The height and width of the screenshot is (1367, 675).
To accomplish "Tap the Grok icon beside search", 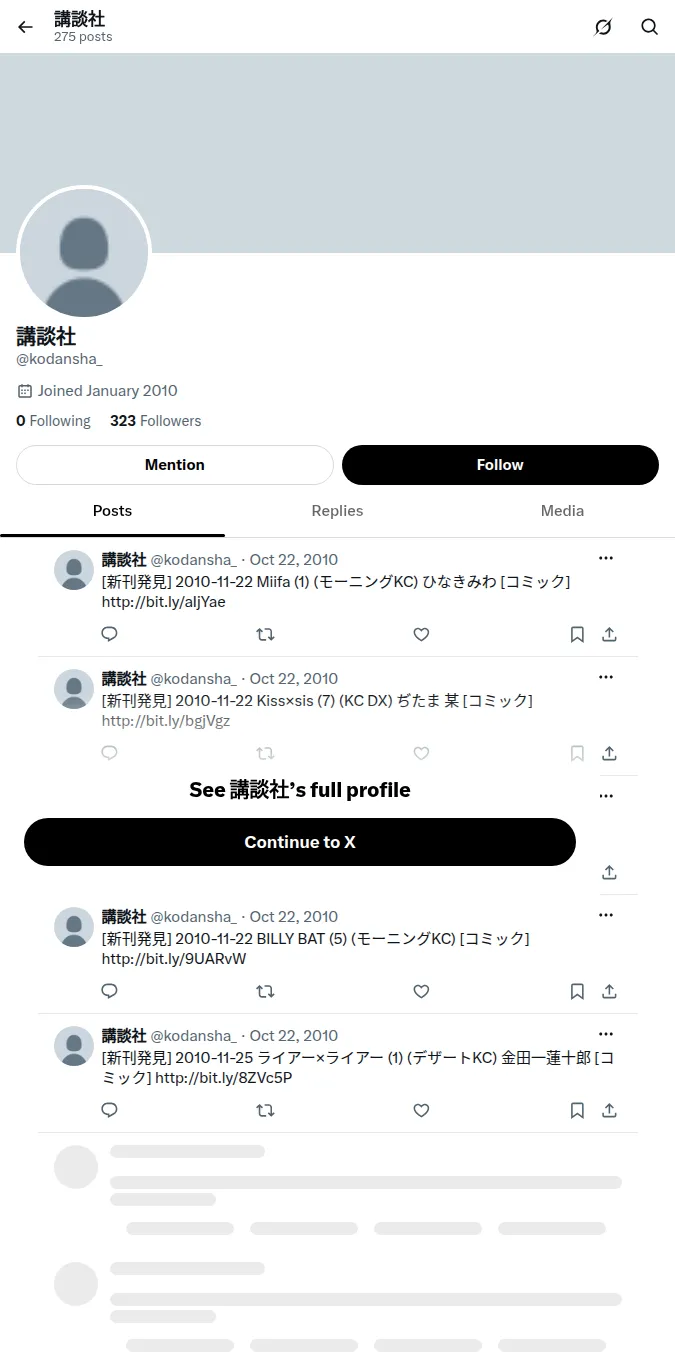I will tap(603, 27).
